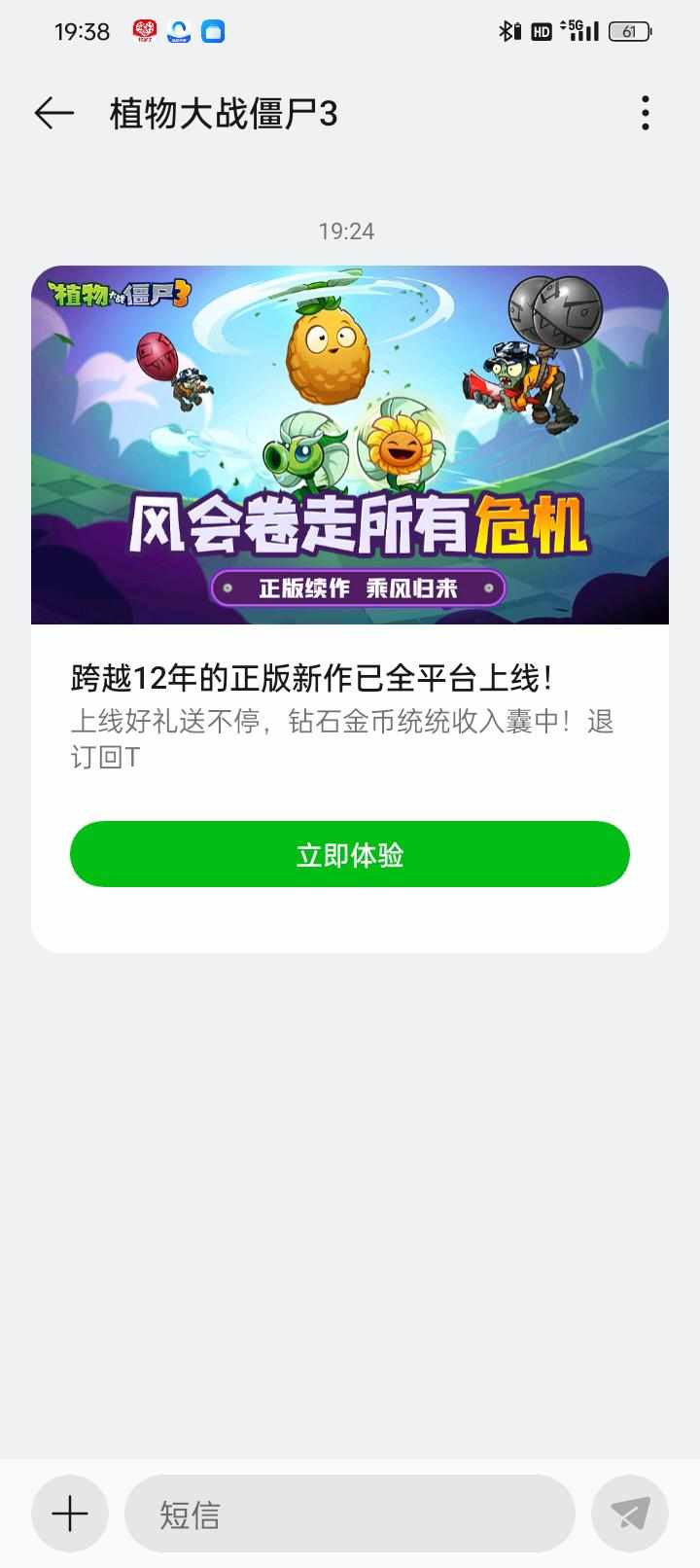Send the message with the paper plane
This screenshot has height=1568, width=700.
630,1514
